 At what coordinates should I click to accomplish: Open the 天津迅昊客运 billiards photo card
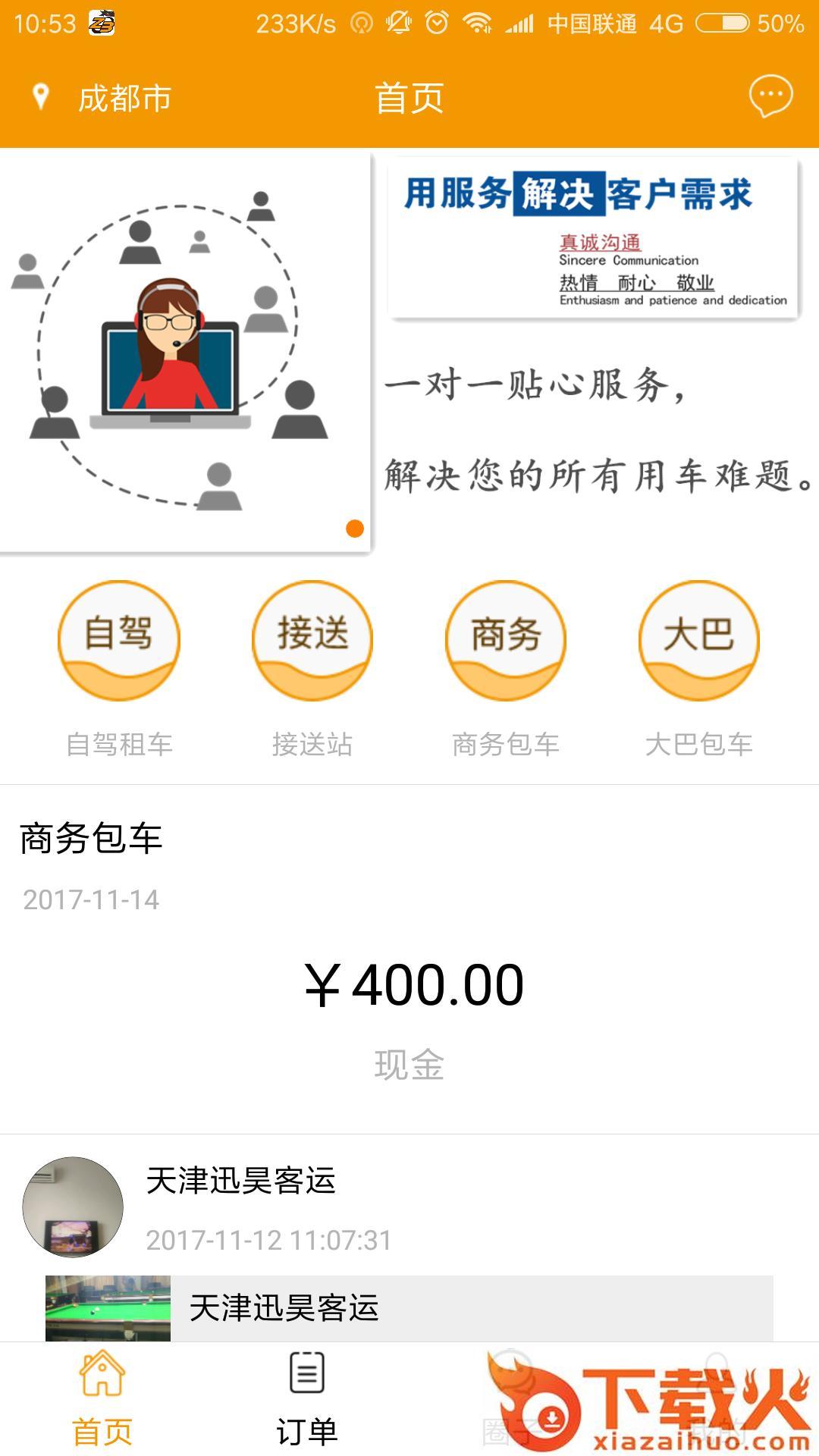click(x=409, y=1307)
